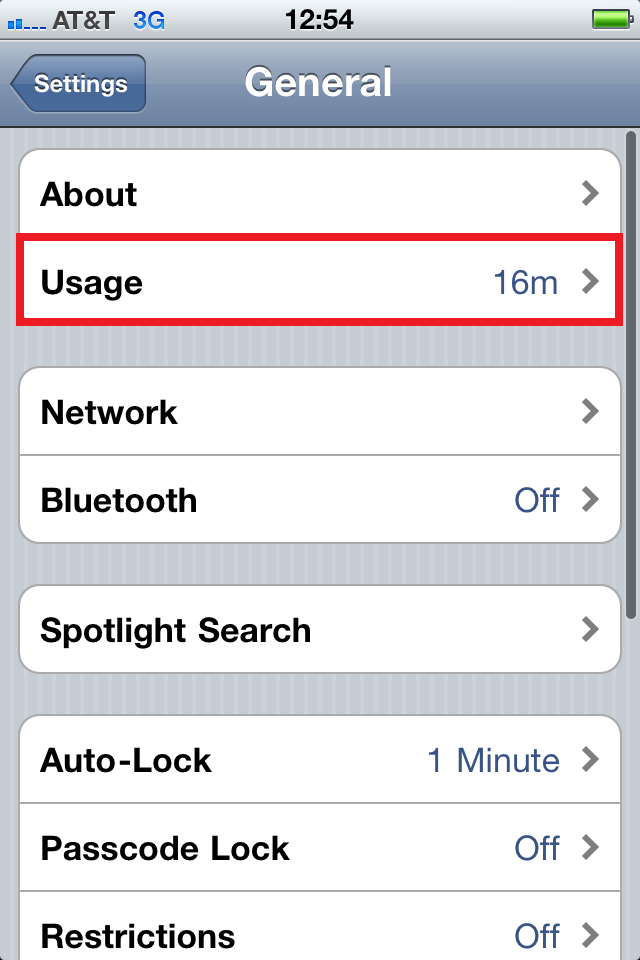Open Spotlight Search settings
The height and width of the screenshot is (960, 640).
(x=320, y=631)
